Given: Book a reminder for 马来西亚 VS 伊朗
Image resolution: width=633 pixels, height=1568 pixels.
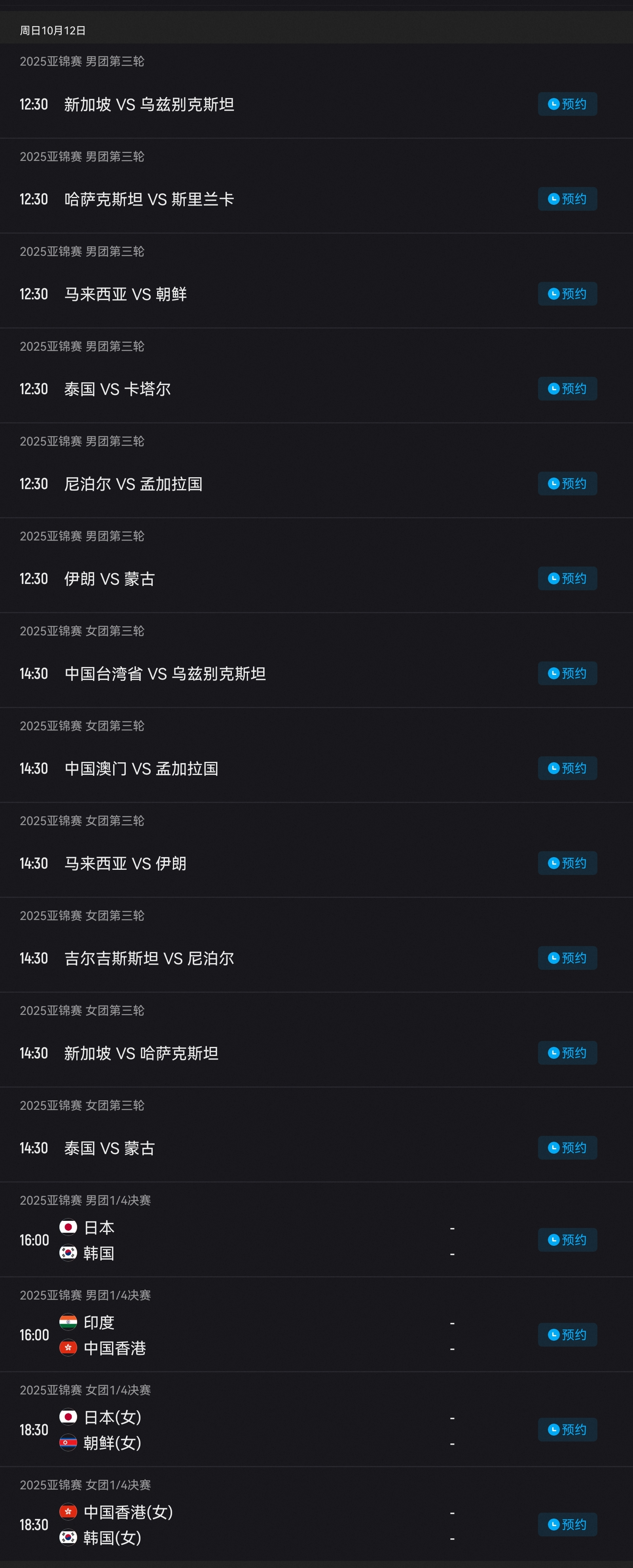Looking at the screenshot, I should click(567, 863).
